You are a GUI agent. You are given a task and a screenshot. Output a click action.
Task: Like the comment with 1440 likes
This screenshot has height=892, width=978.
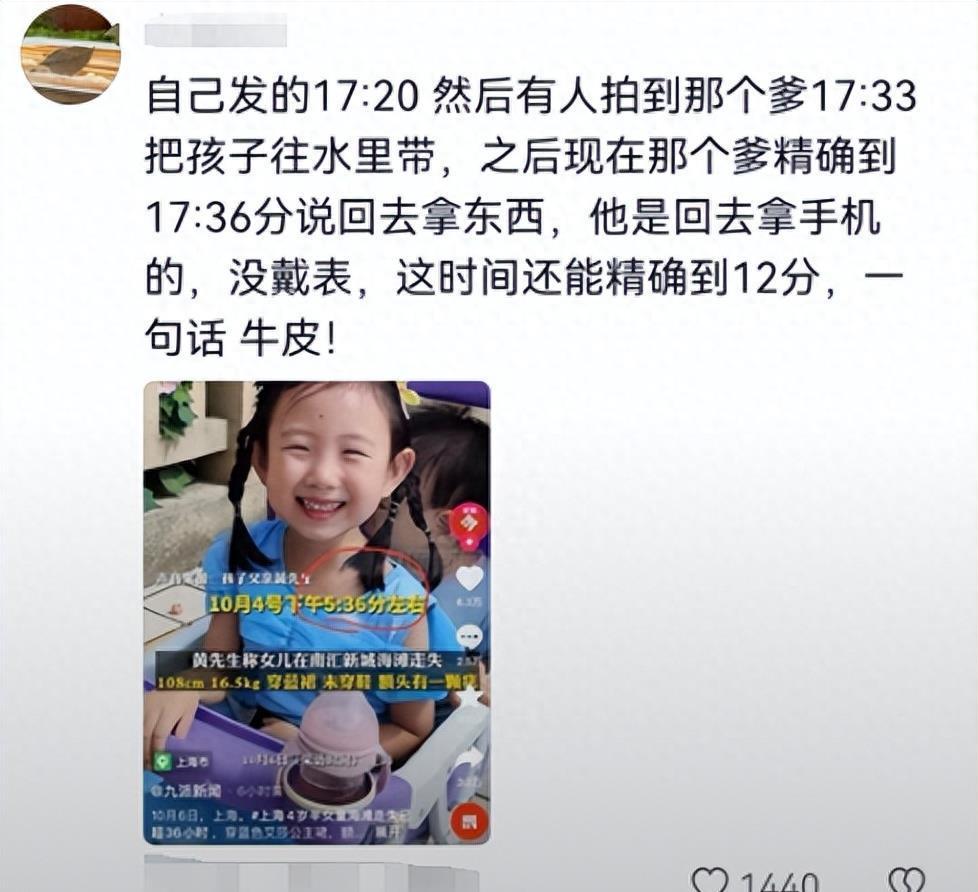(x=711, y=880)
